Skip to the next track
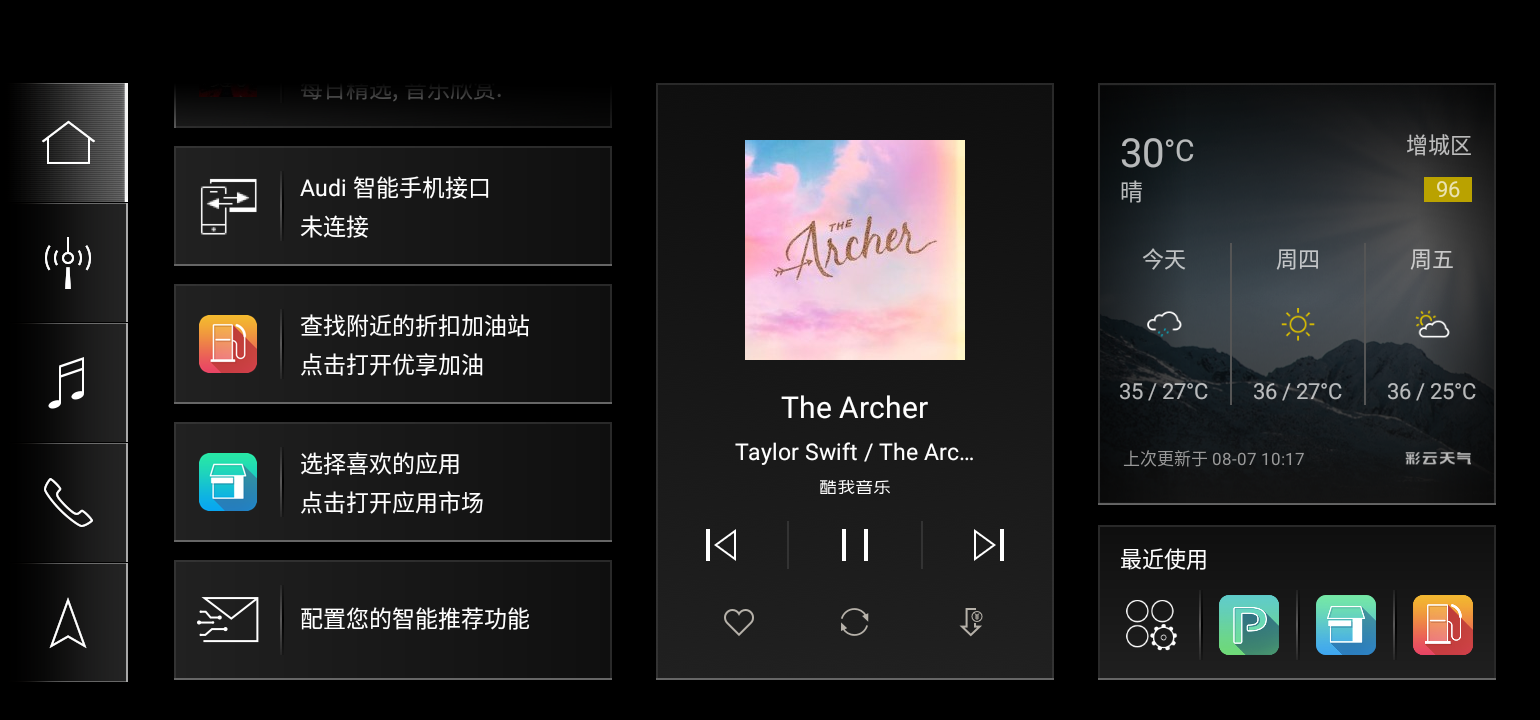The width and height of the screenshot is (1540, 720). 988,545
